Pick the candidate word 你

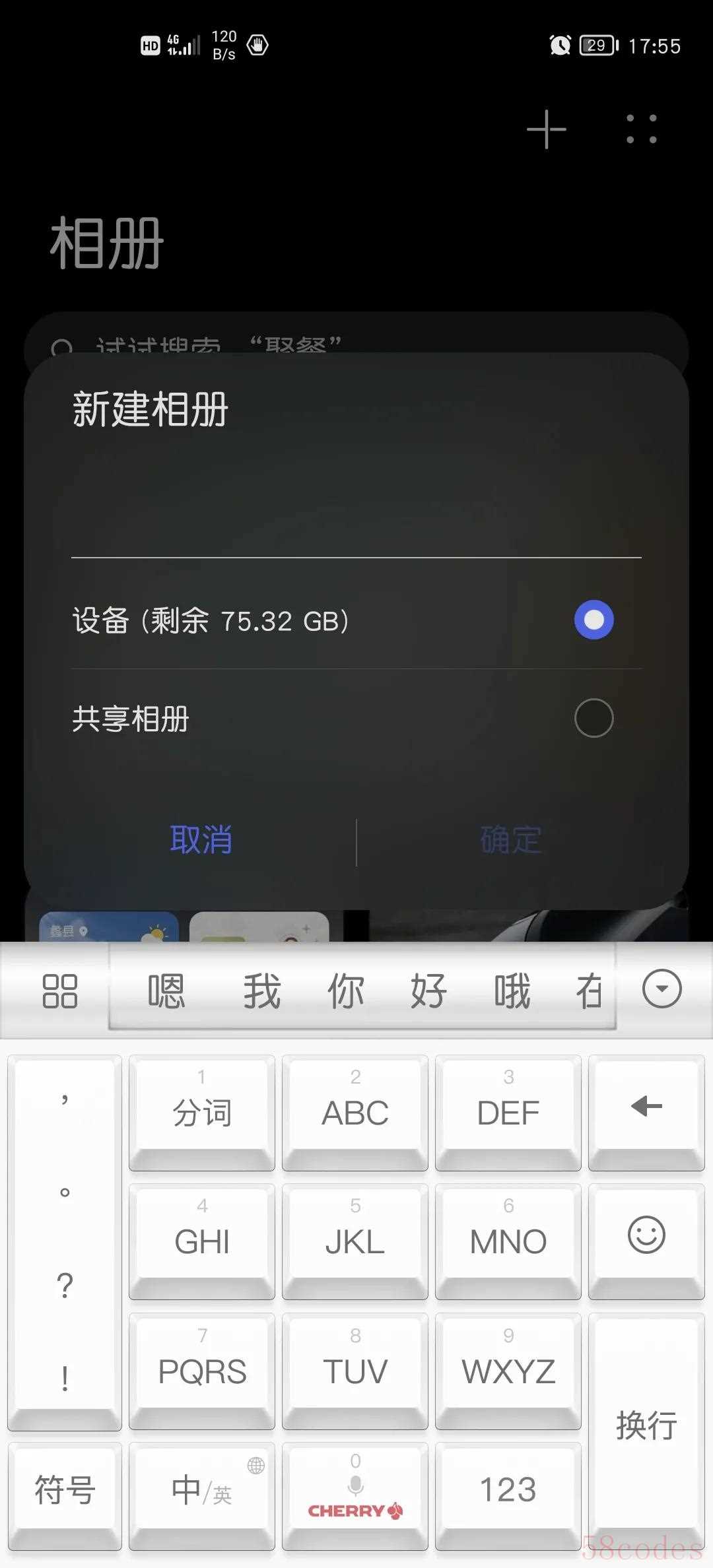tap(345, 991)
